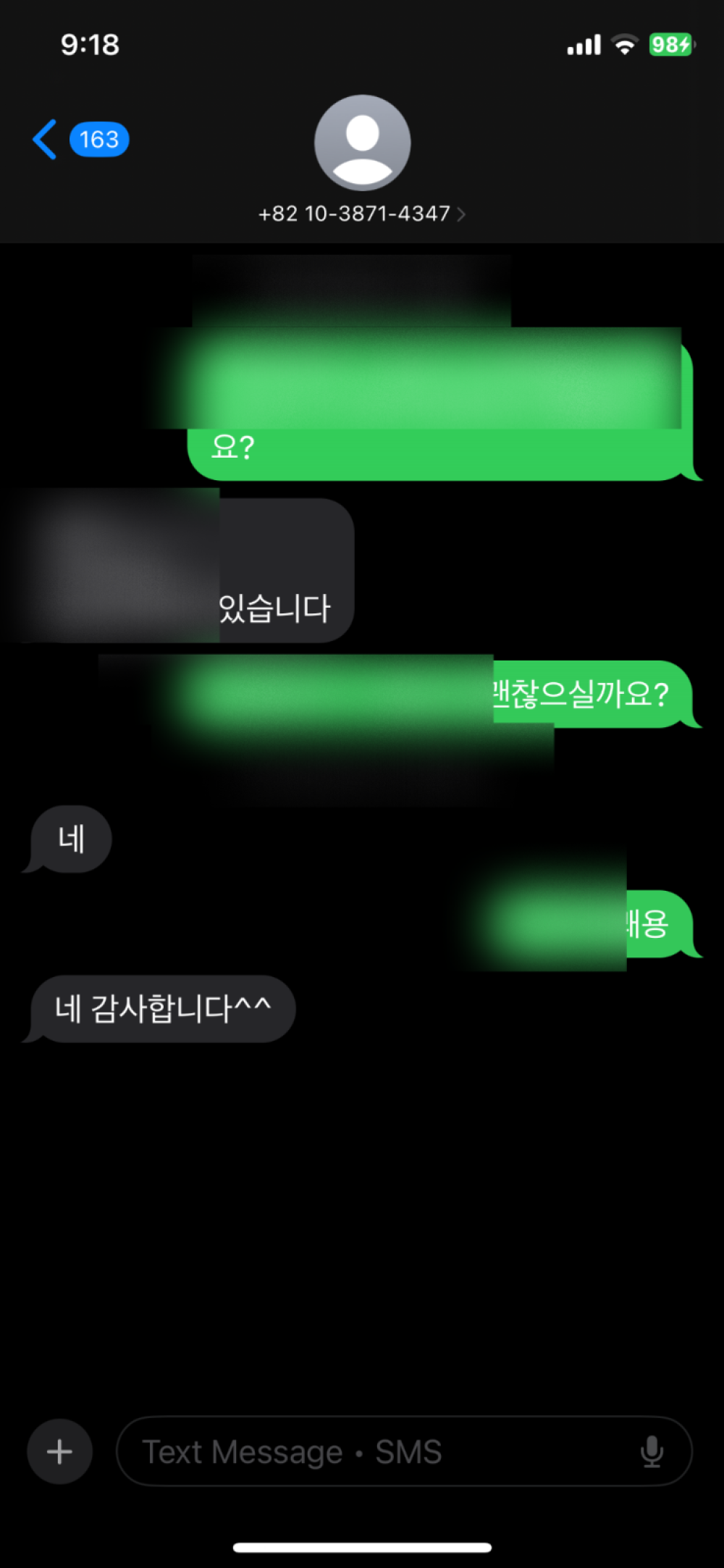This screenshot has width=724, height=1568.
Task: Open contact details for +82 10-3871-4347
Action: [x=361, y=213]
